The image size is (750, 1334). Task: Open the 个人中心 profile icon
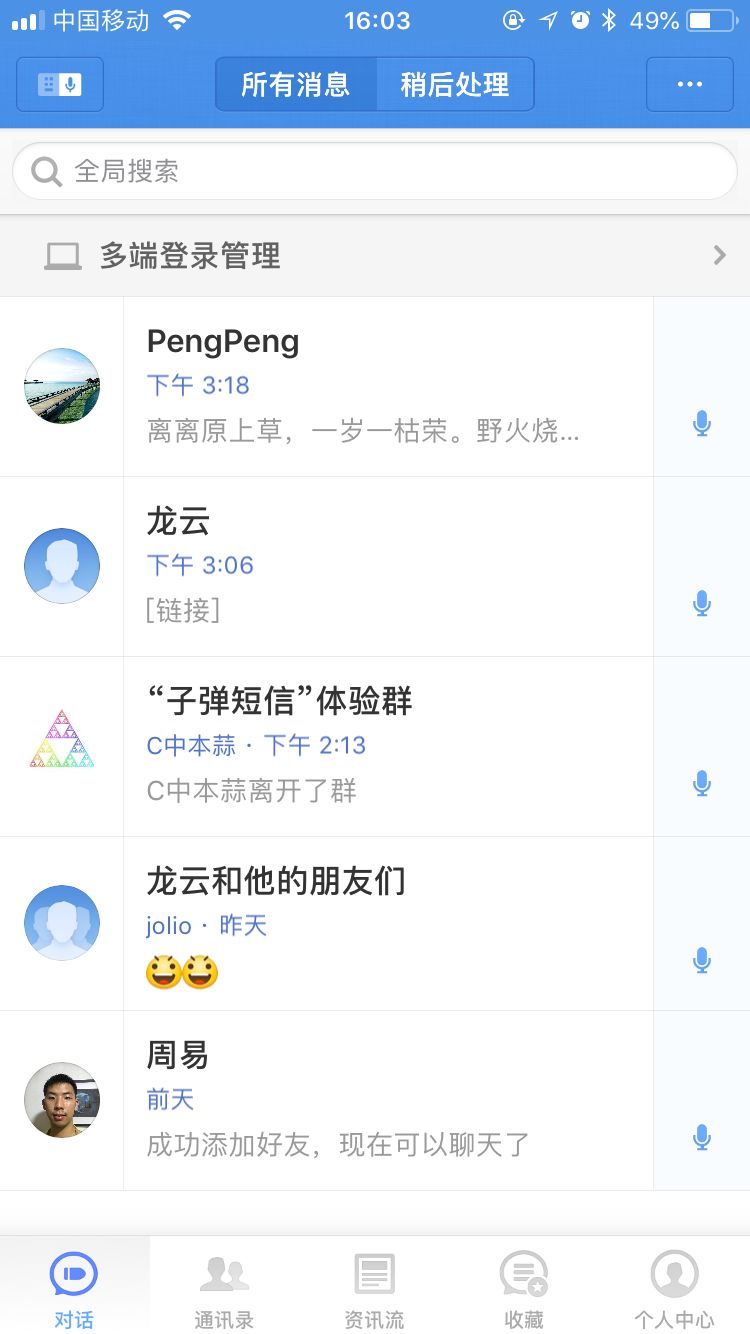[674, 1275]
